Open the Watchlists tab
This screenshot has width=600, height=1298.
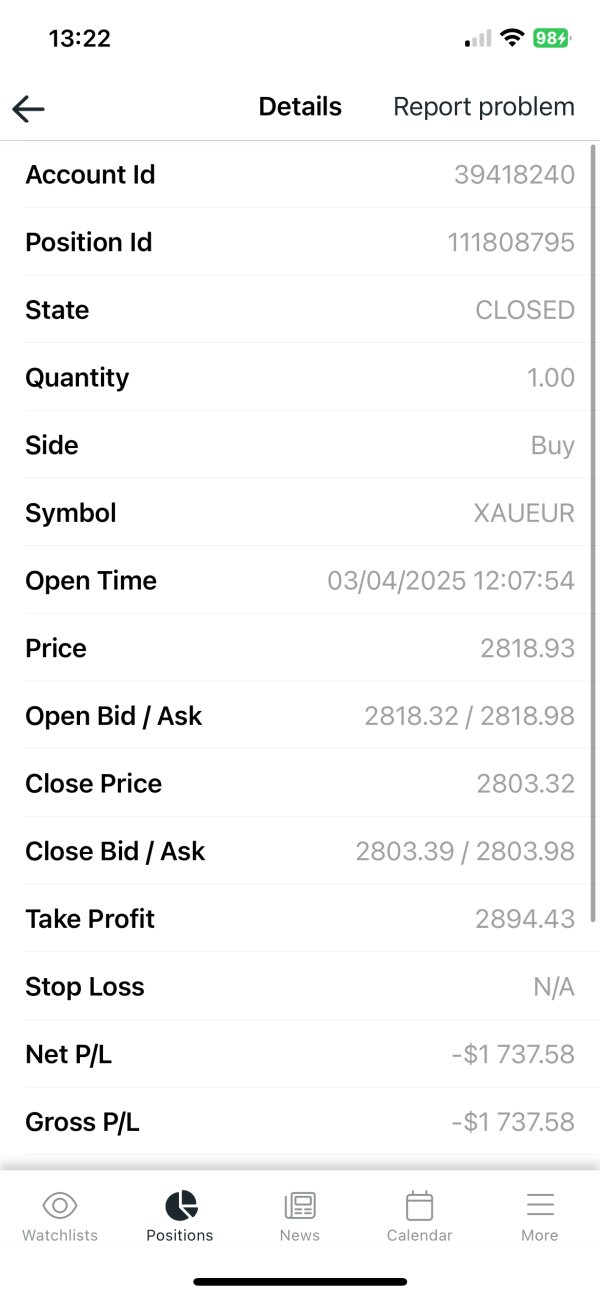click(x=60, y=1216)
